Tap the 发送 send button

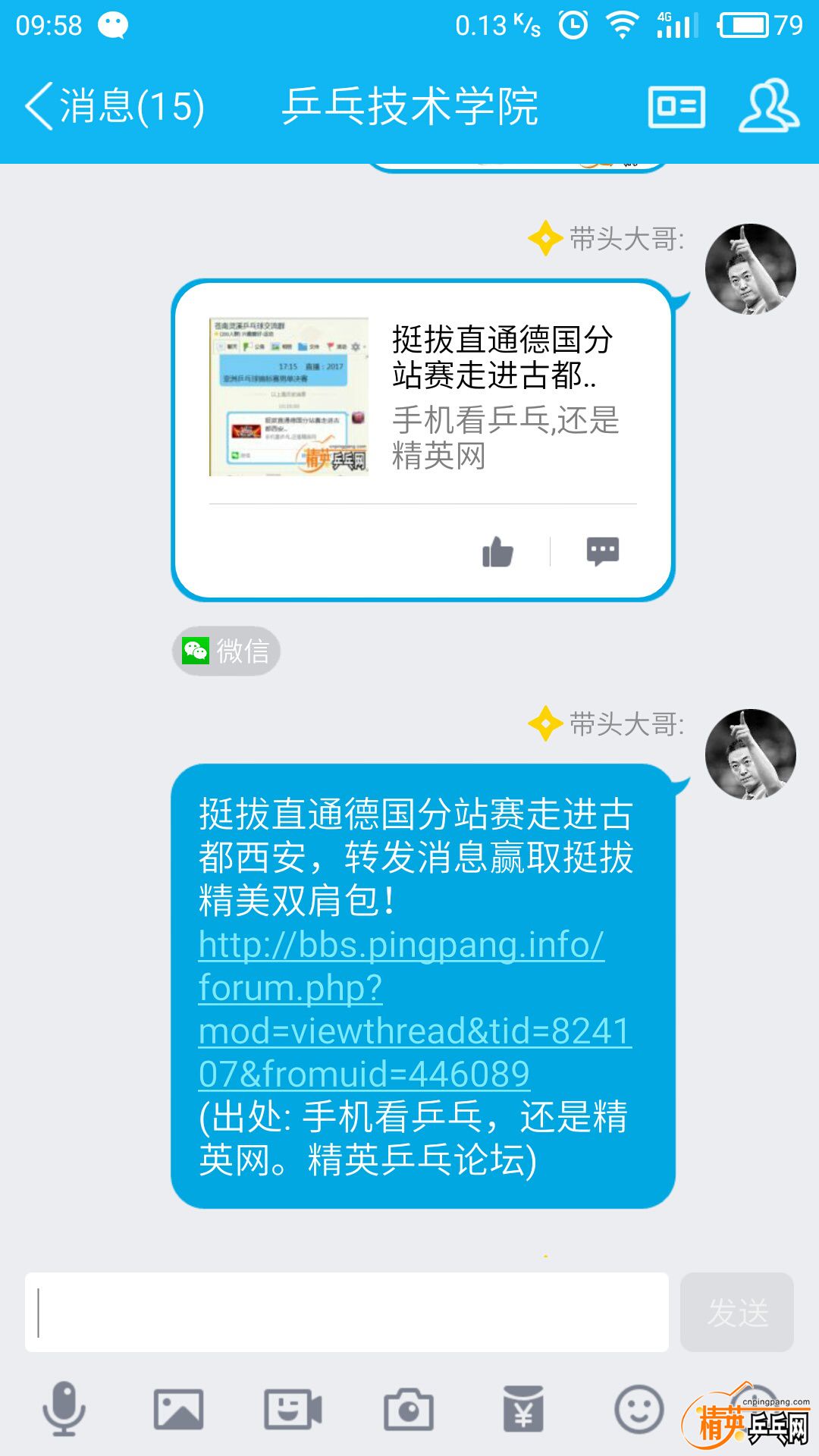pos(736,1312)
